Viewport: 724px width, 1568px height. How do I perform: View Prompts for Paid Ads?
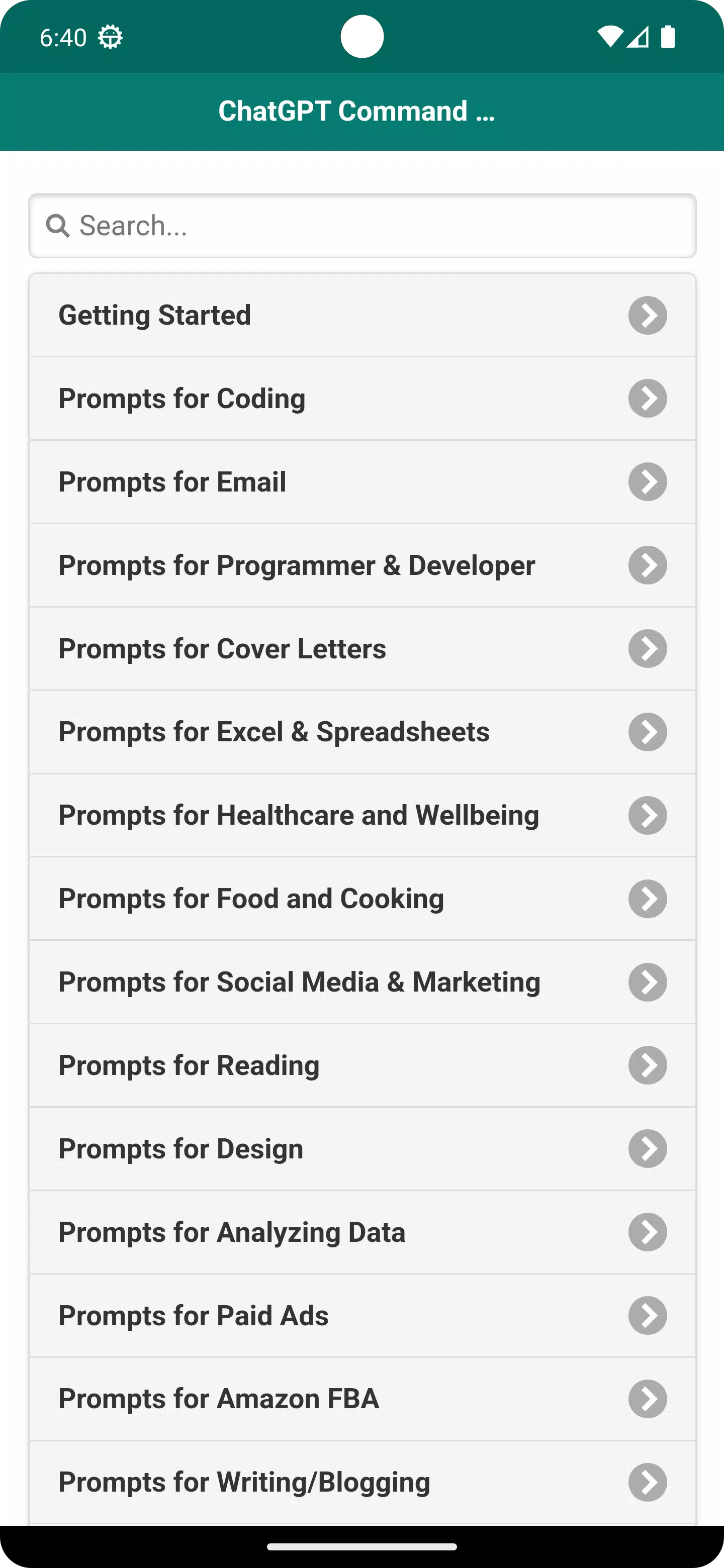coord(363,1316)
